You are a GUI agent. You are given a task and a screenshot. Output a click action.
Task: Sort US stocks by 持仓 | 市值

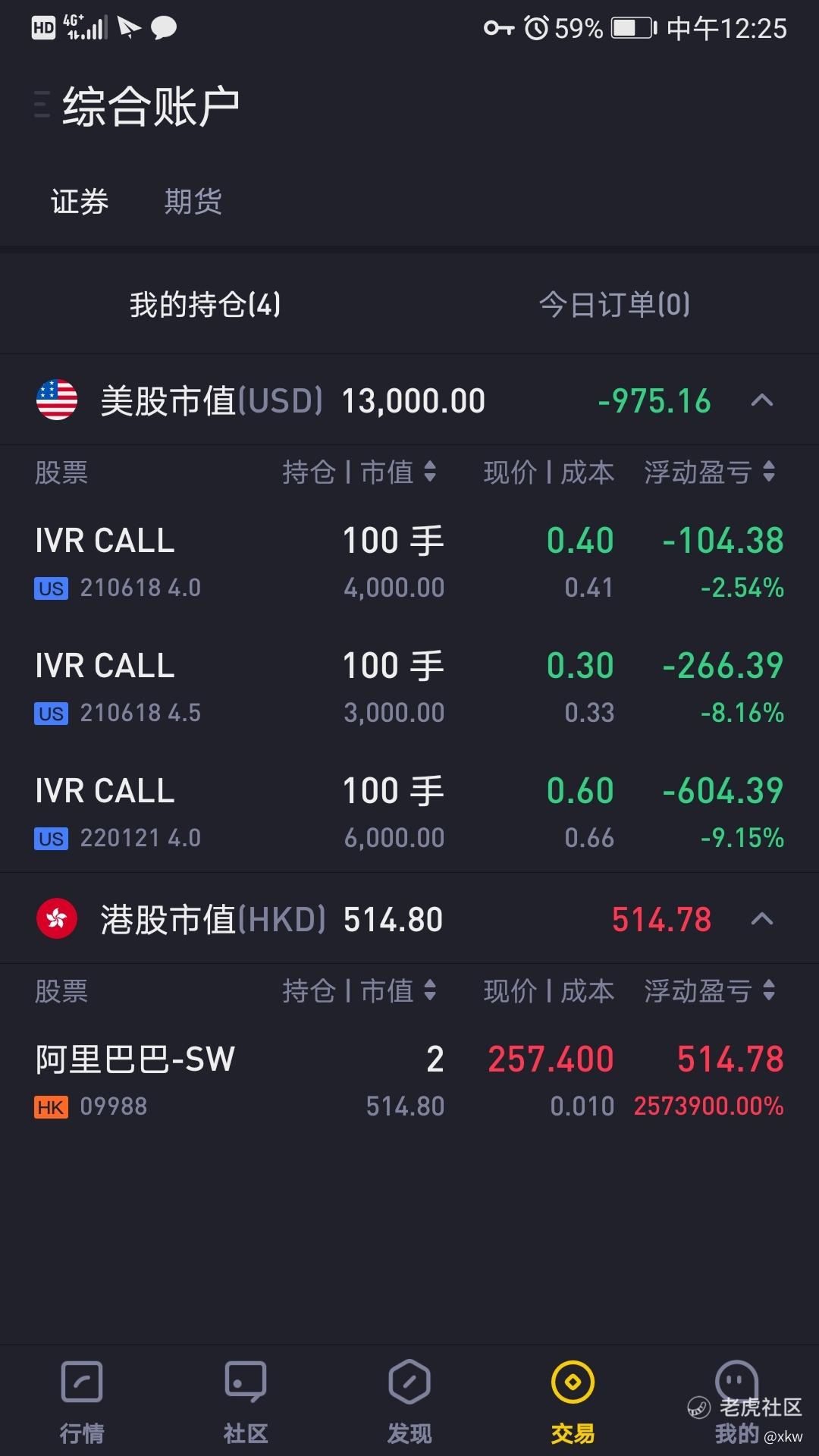(359, 472)
